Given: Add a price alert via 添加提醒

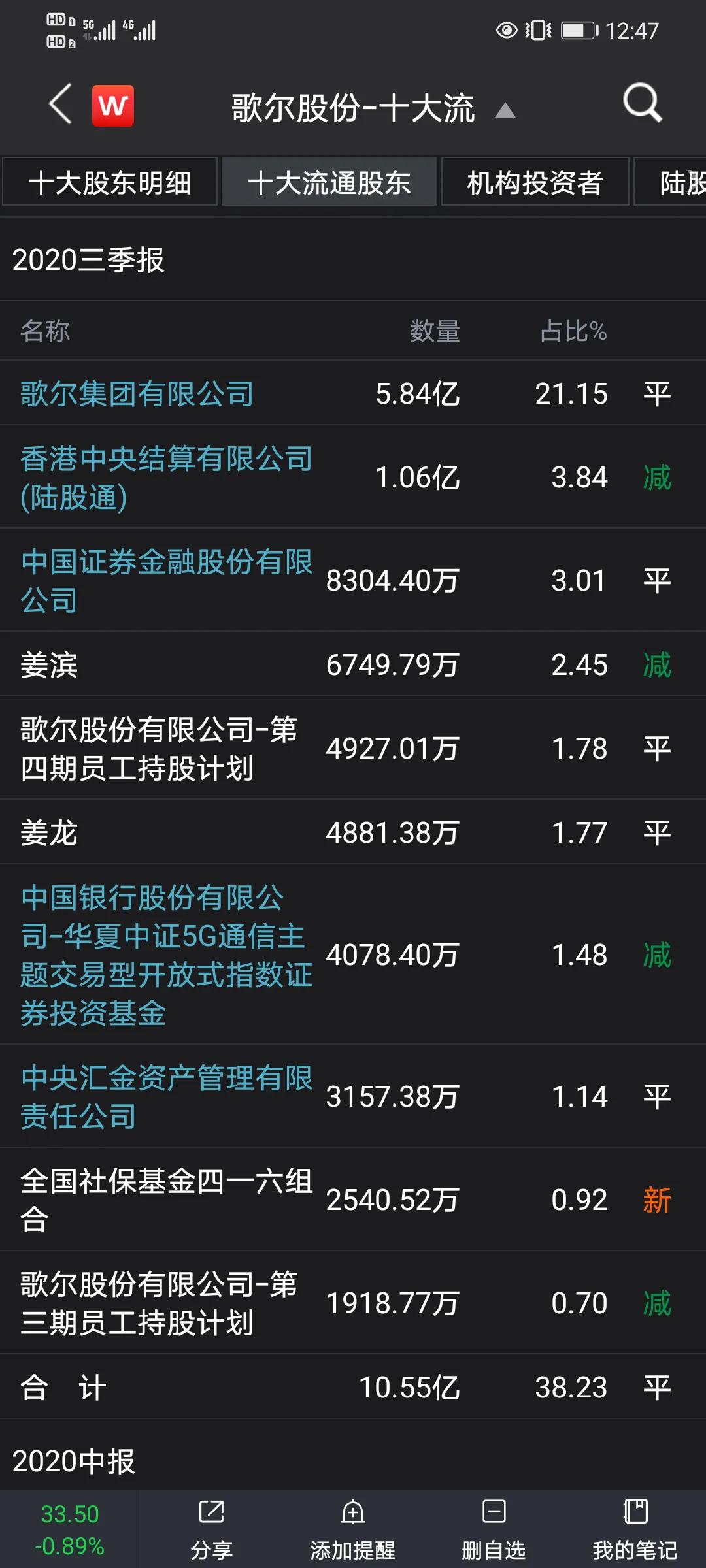Looking at the screenshot, I should (352, 1529).
